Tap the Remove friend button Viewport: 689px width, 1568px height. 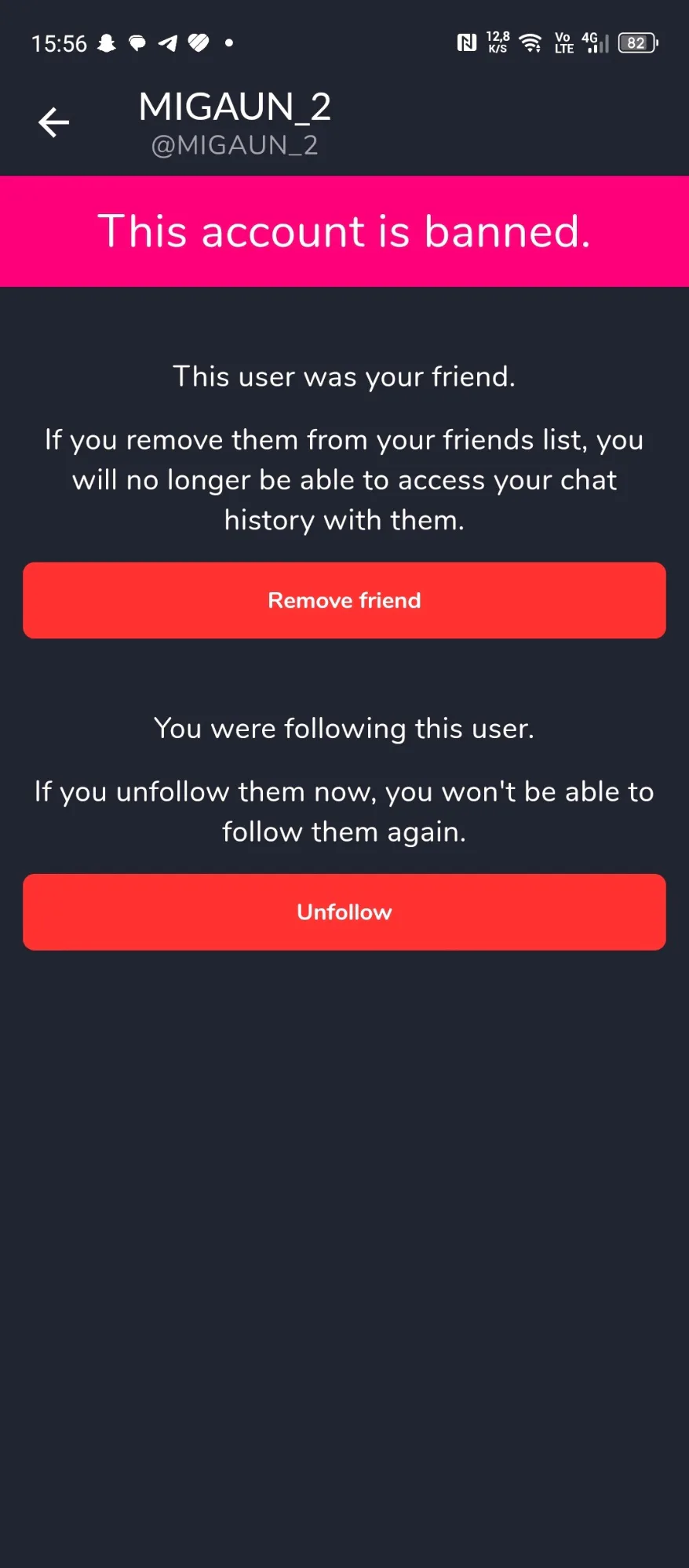[x=344, y=600]
